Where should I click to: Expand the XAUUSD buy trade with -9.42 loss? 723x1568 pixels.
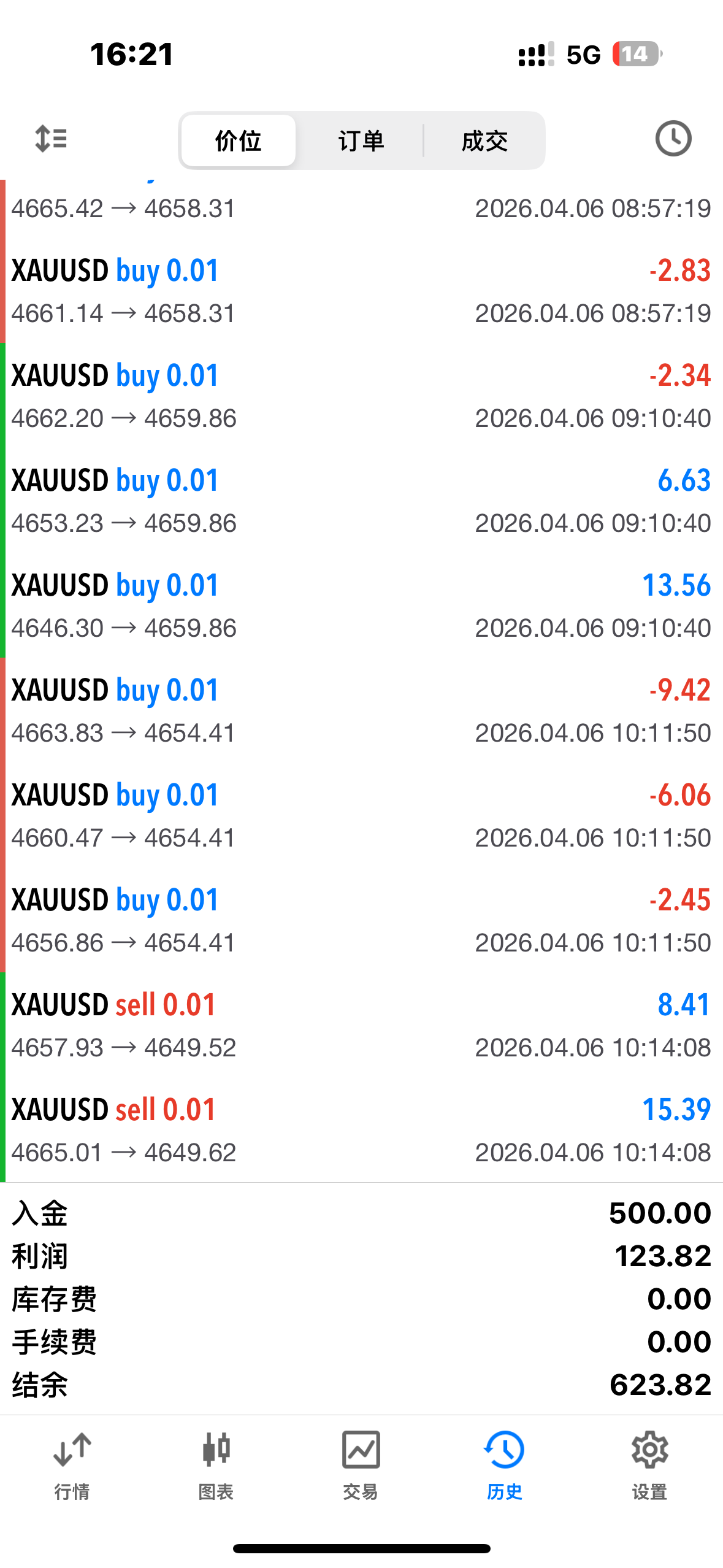tap(361, 710)
